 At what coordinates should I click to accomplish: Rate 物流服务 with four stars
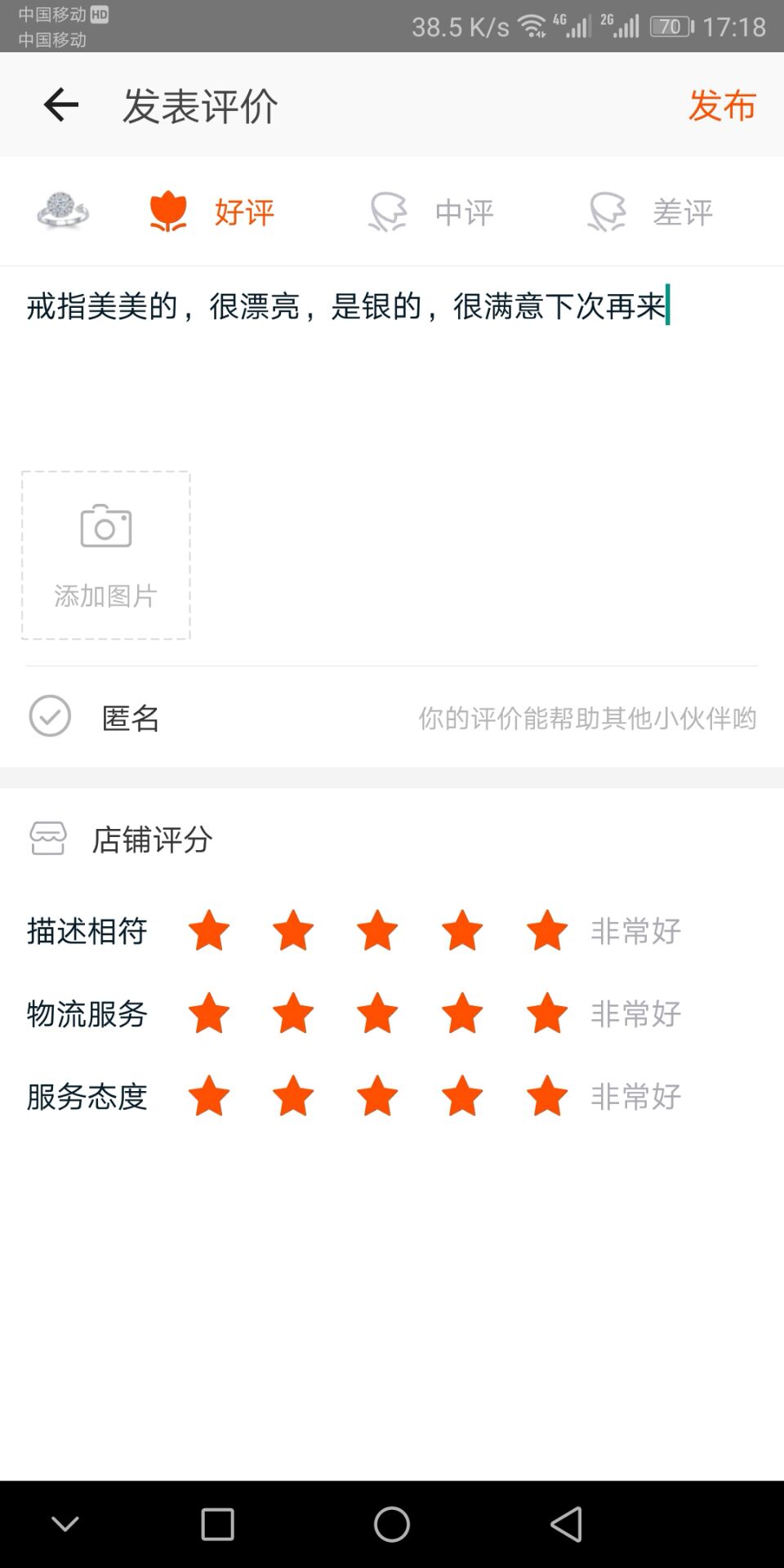tap(462, 1013)
